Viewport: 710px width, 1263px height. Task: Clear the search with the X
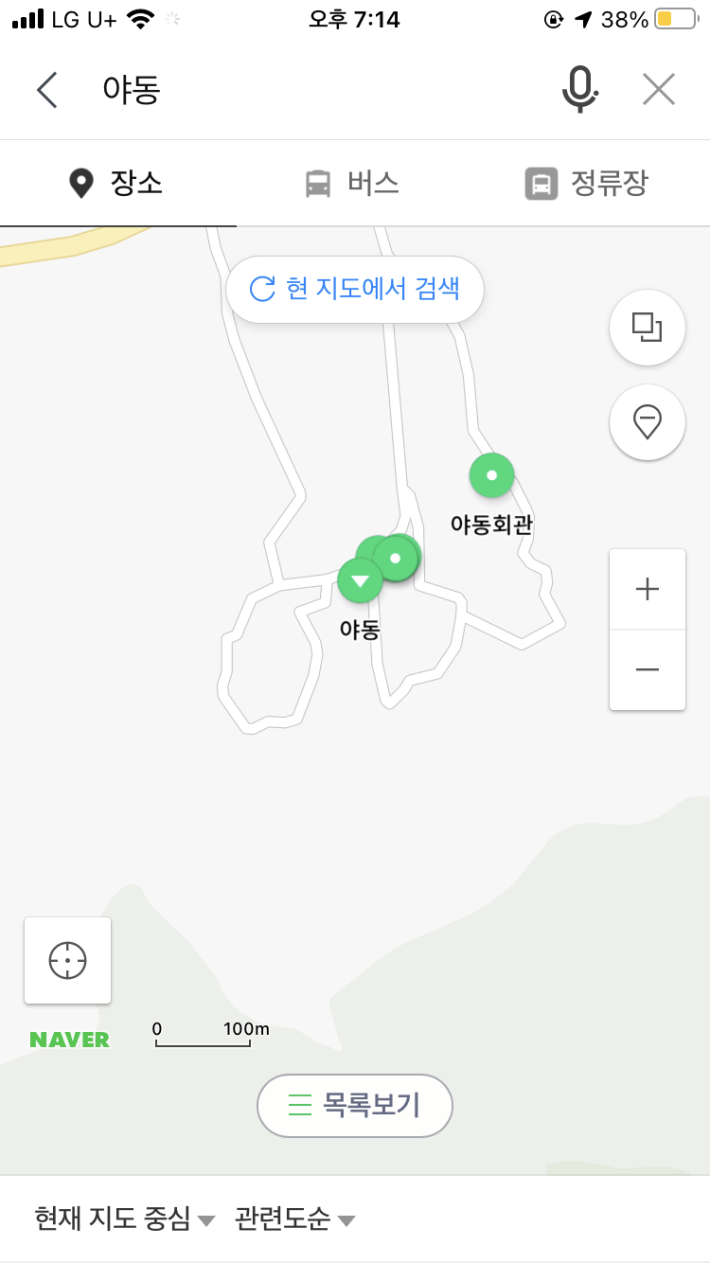coord(659,90)
